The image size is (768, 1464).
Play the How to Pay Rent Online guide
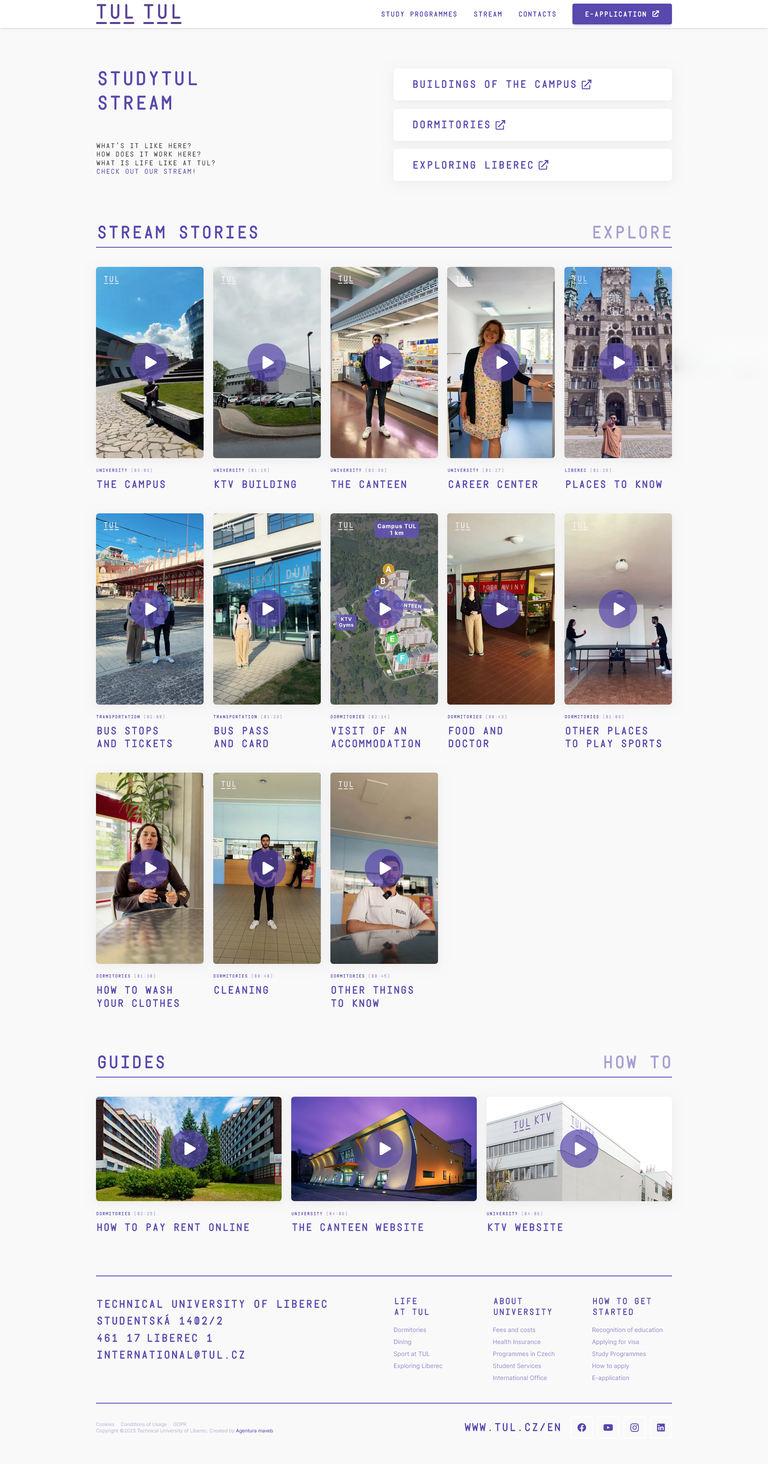(188, 1148)
